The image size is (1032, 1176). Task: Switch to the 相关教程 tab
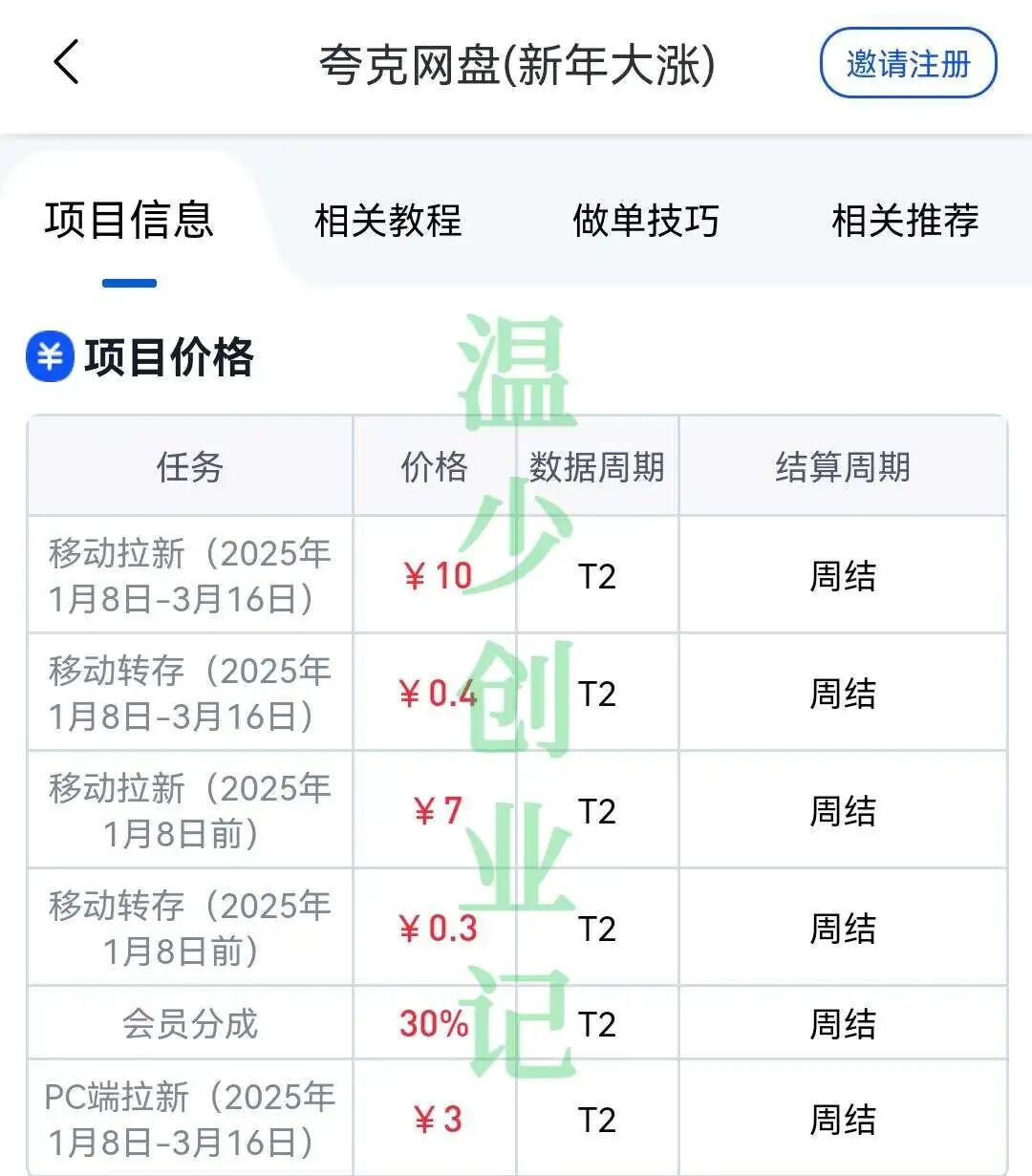click(x=388, y=221)
